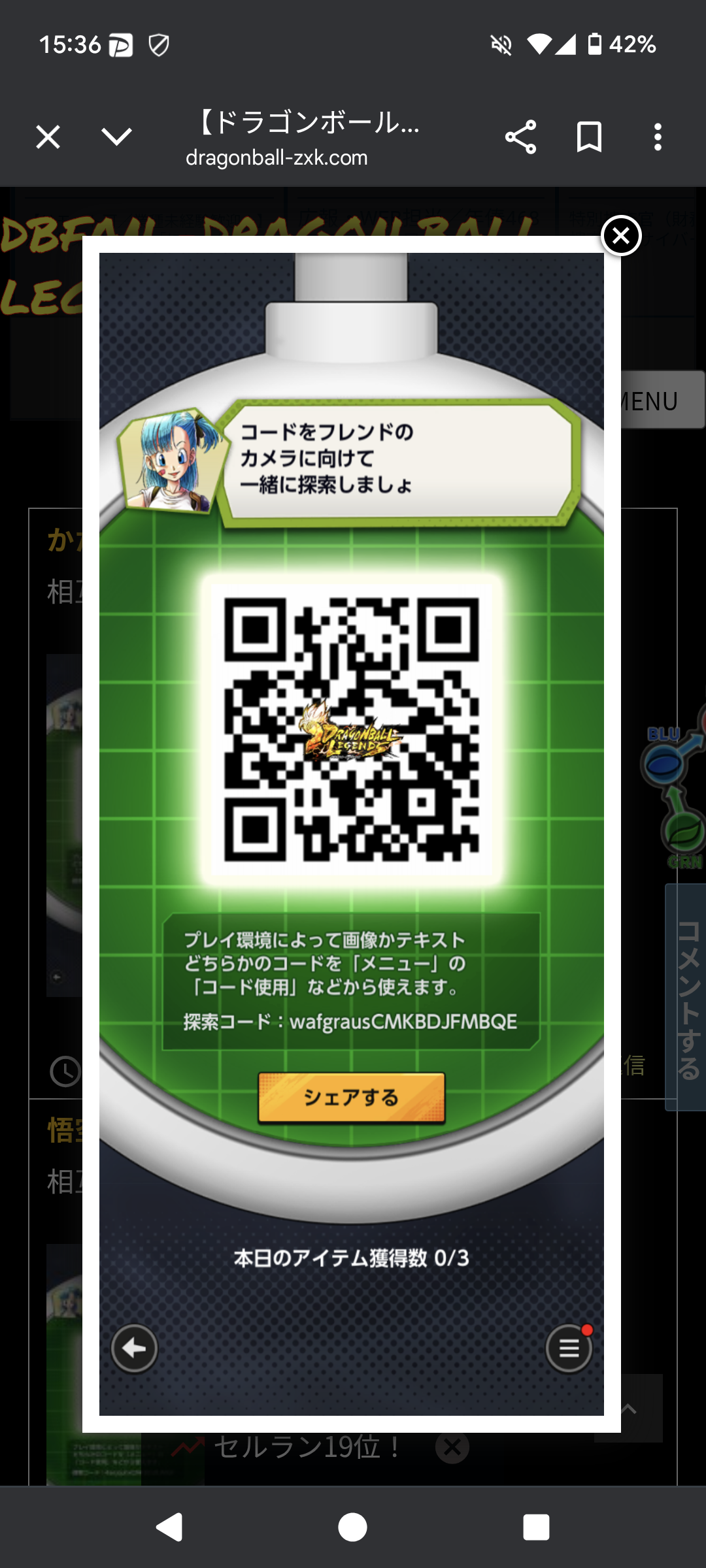Share this dragonball-zxk.com page
This screenshot has height=1568, width=706.
pos(520,137)
